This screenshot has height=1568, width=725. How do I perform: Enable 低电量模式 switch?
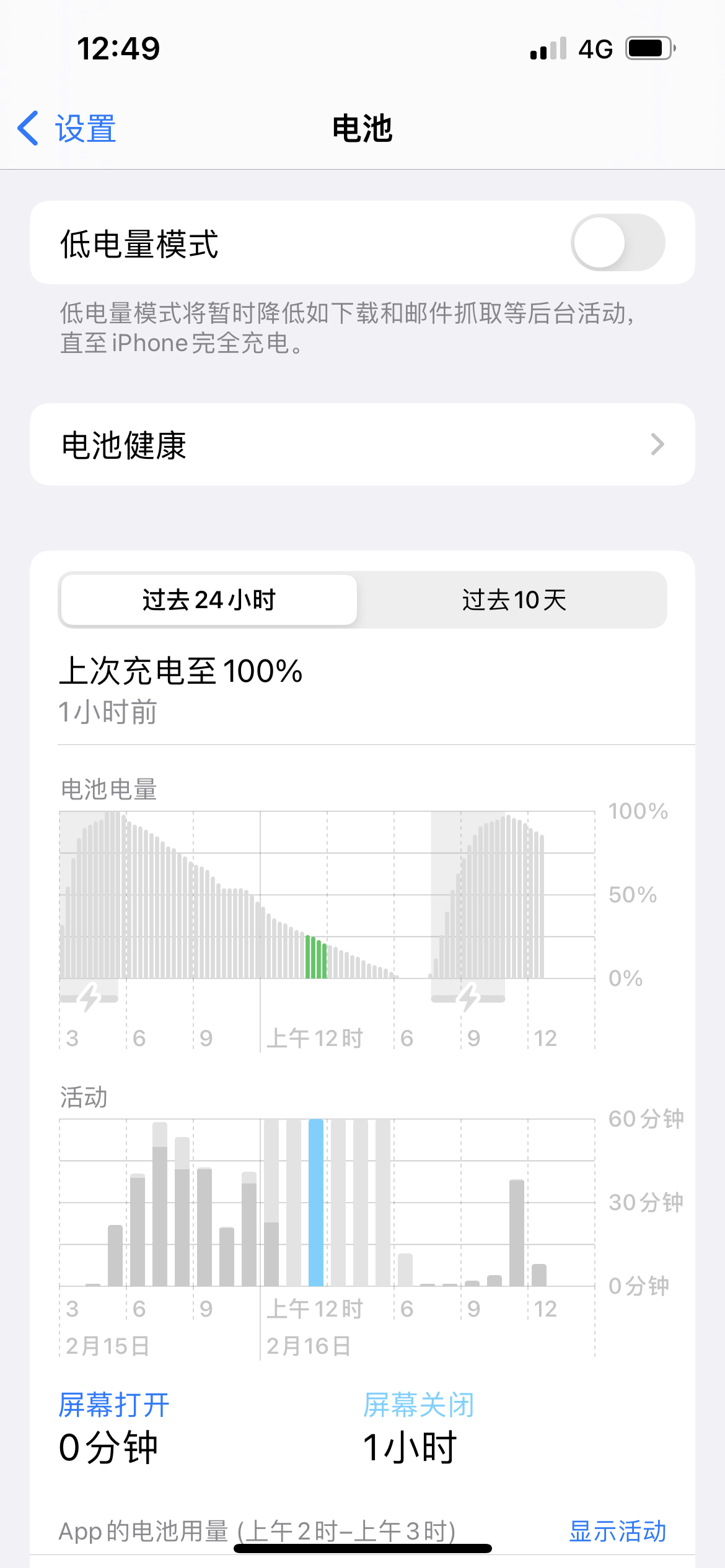point(617,243)
